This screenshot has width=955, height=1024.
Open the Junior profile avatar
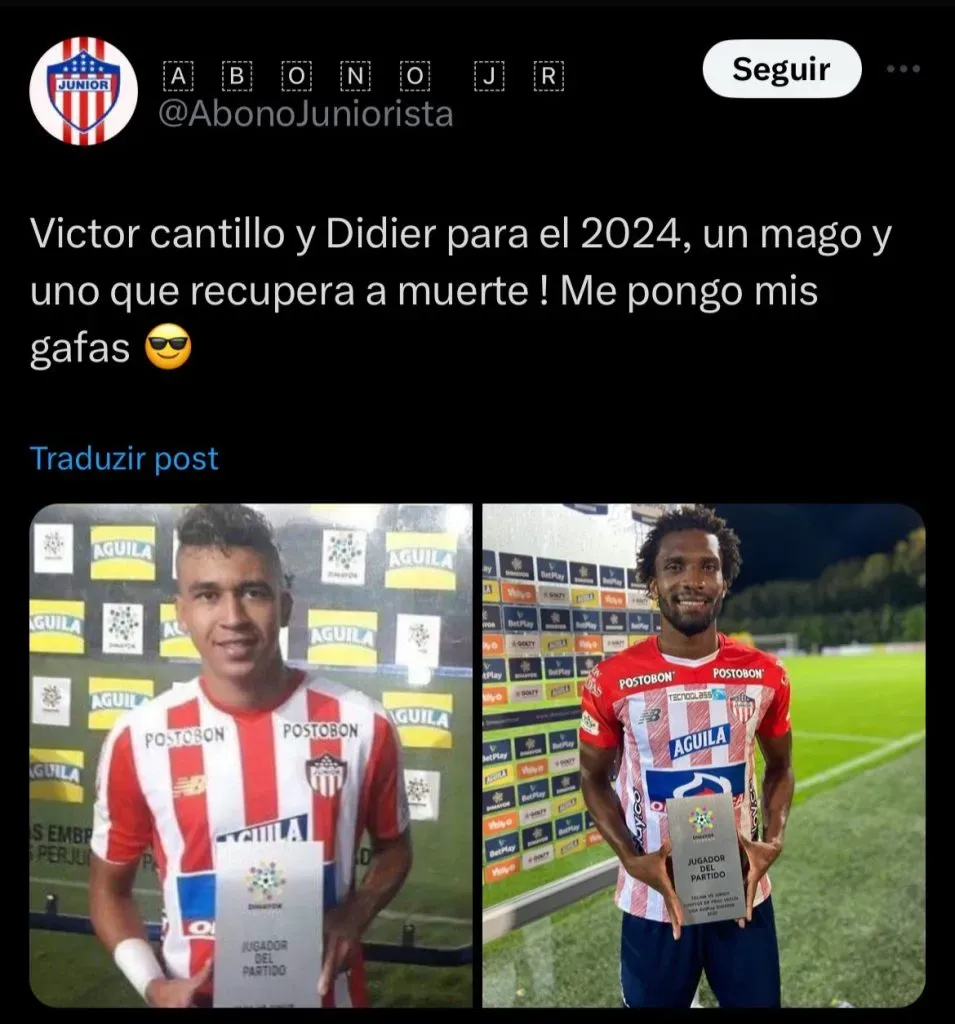83,91
